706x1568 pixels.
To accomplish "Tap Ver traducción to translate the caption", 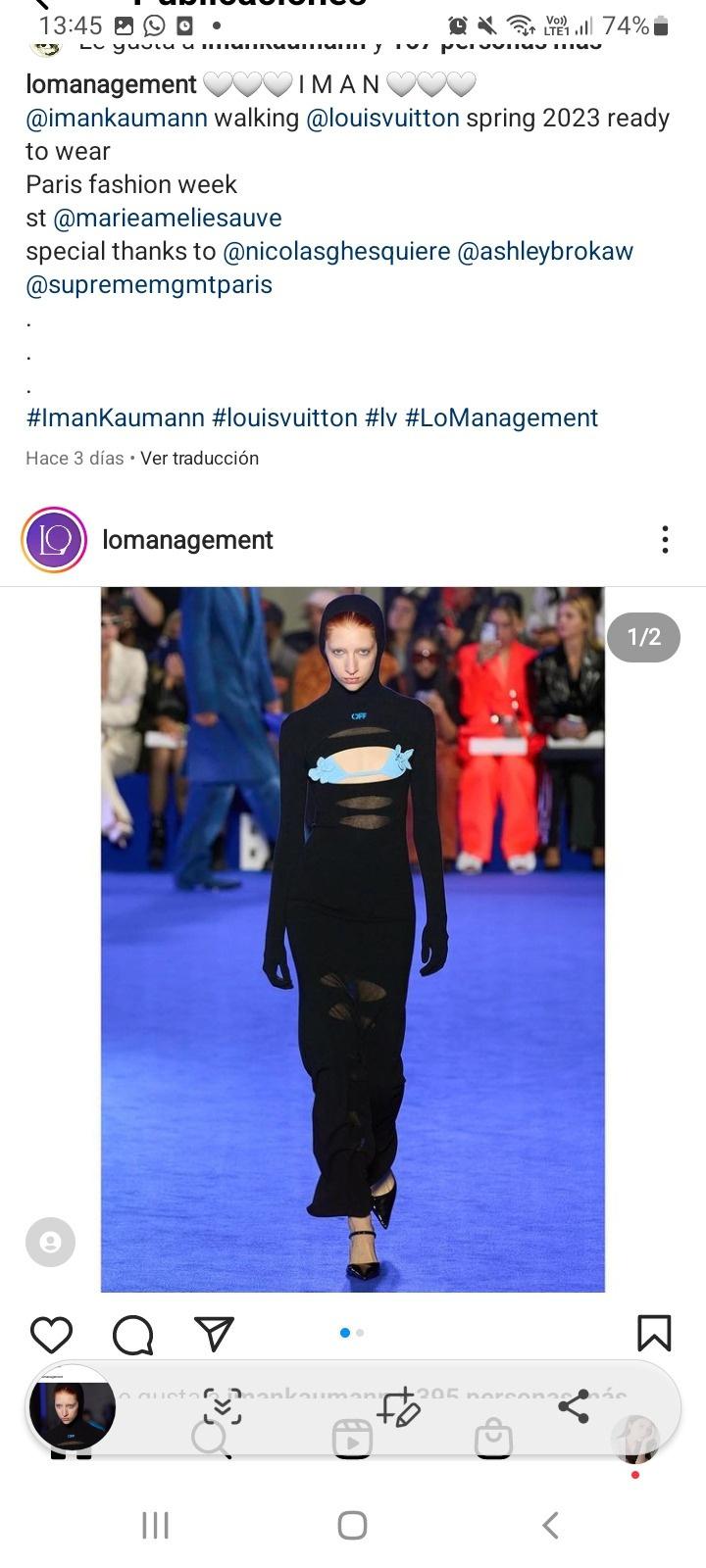I will (199, 459).
